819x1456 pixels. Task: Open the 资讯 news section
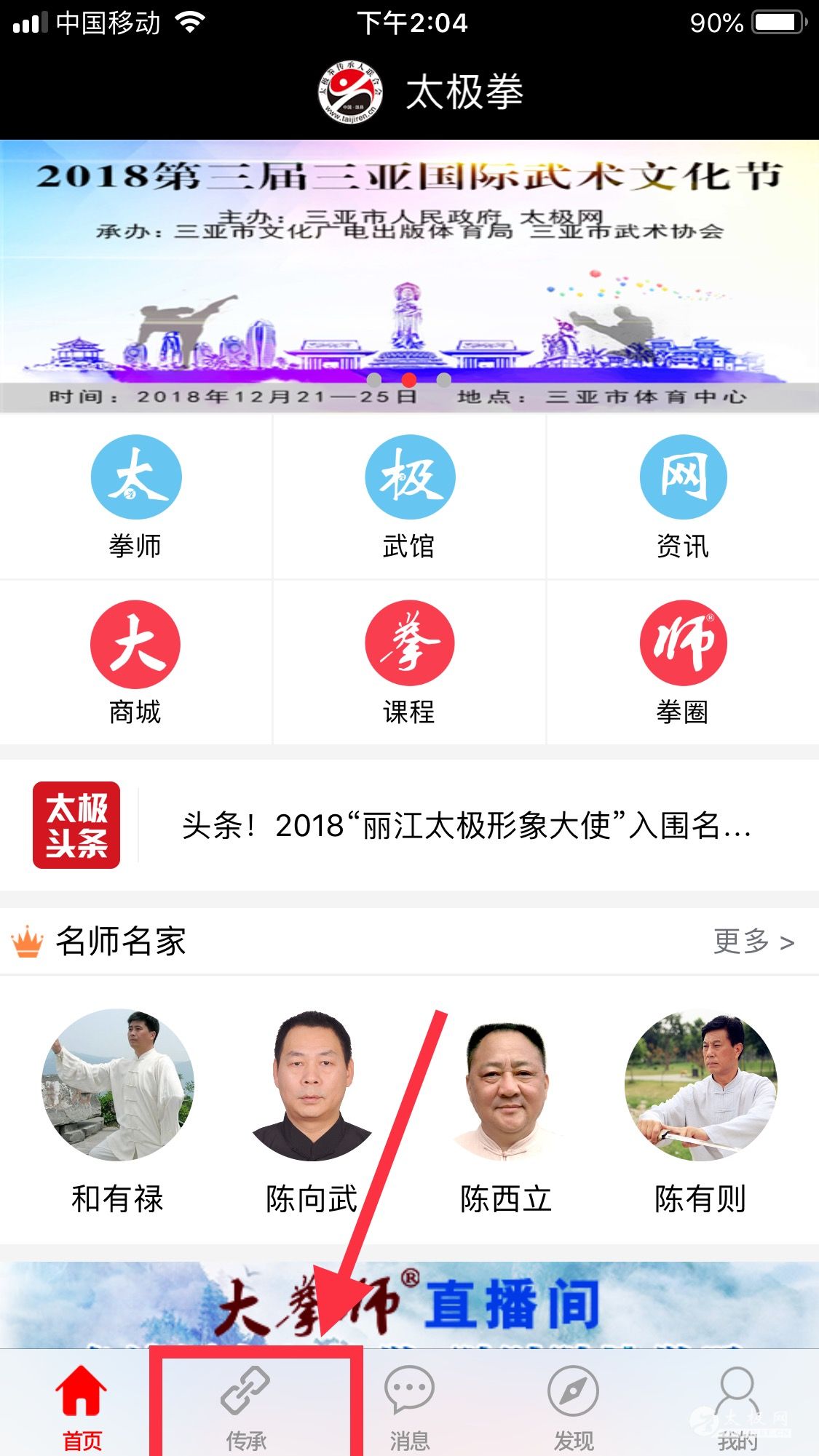click(683, 496)
